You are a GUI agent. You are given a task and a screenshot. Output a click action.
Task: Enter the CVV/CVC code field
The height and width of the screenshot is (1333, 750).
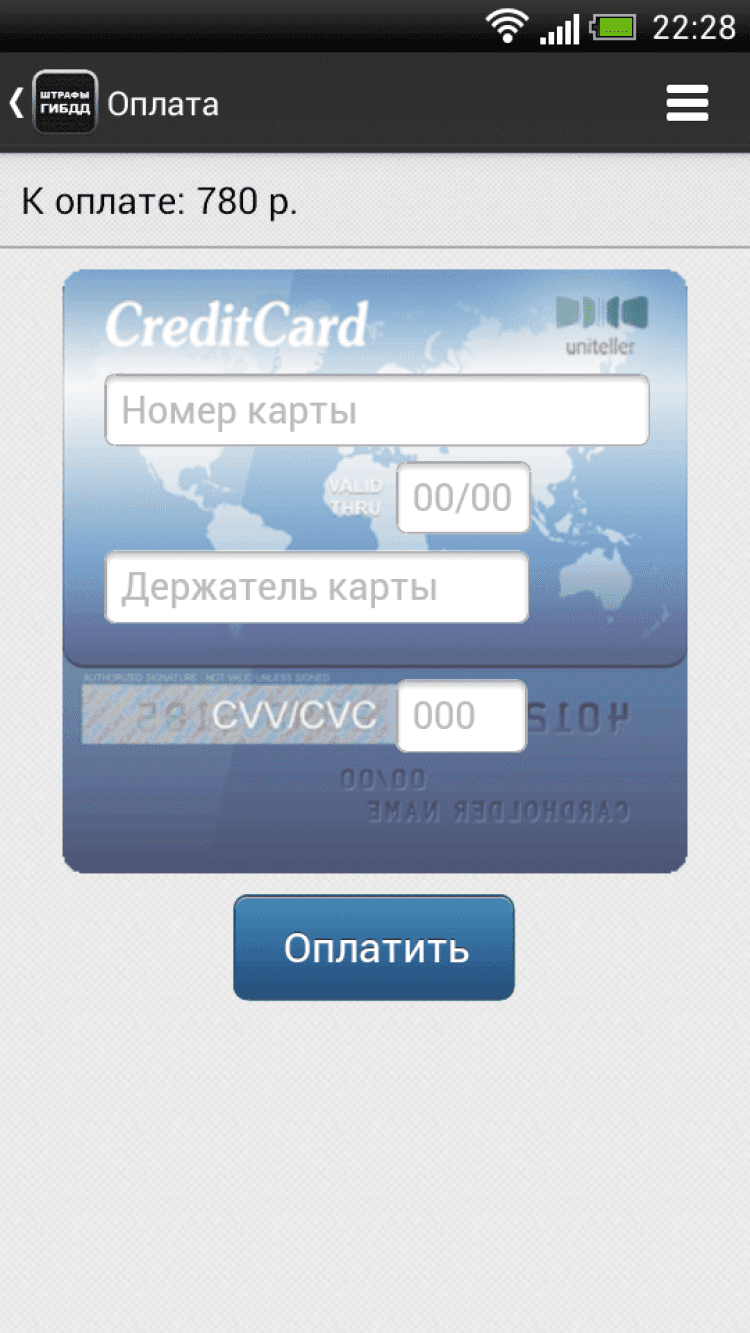[x=461, y=716]
